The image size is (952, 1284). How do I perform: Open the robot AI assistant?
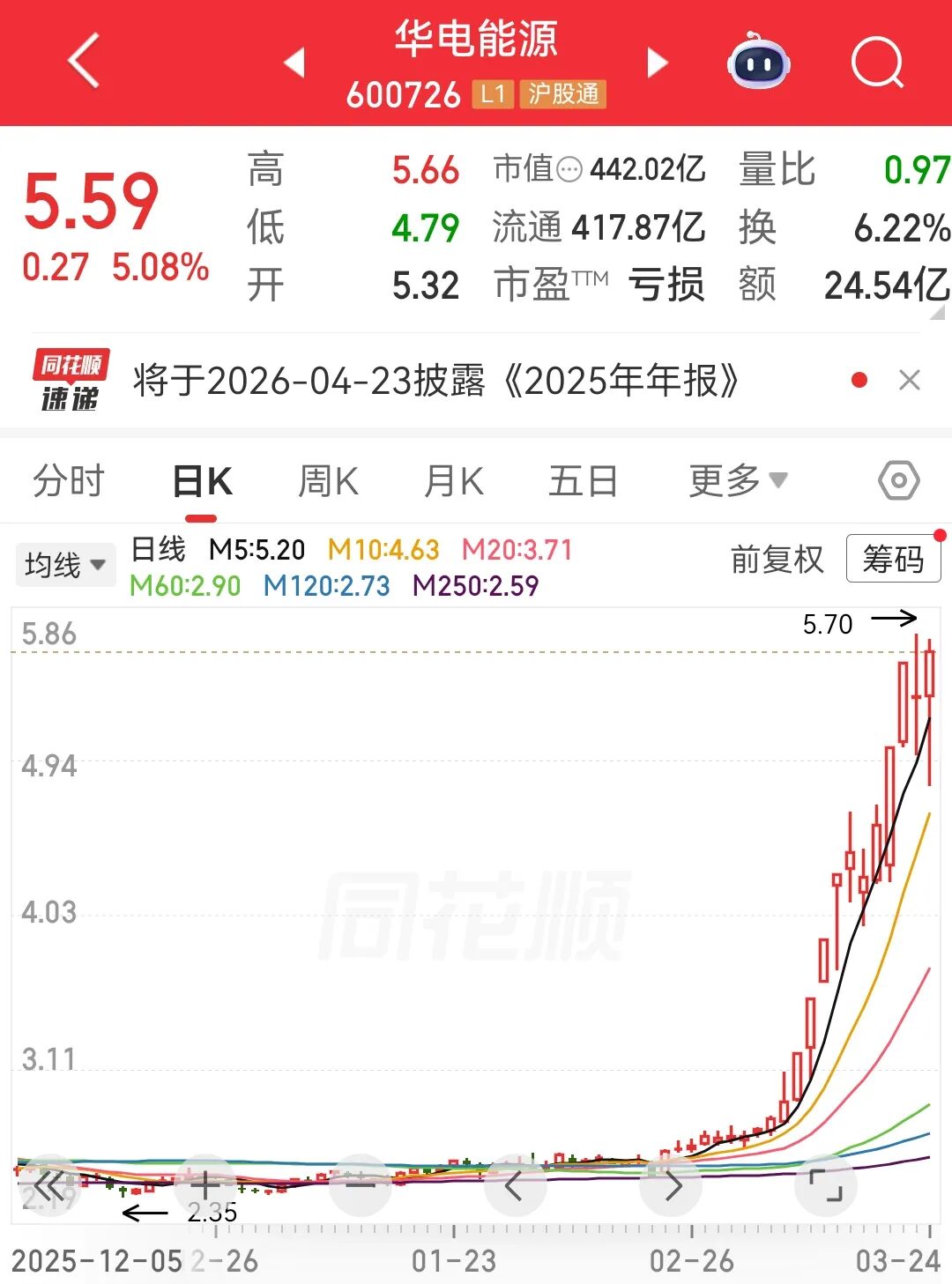tap(758, 62)
